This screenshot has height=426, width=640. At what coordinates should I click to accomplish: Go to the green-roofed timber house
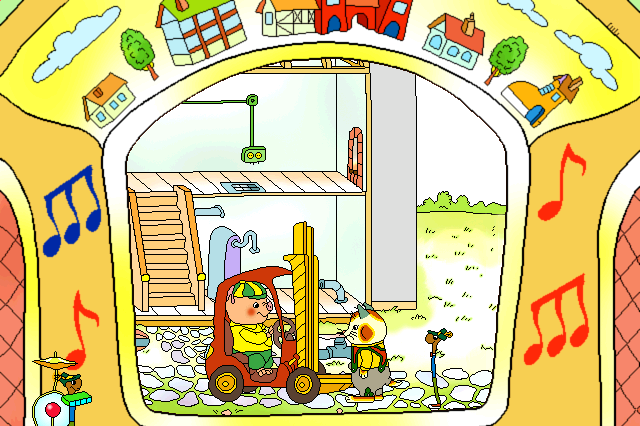[x=202, y=27]
